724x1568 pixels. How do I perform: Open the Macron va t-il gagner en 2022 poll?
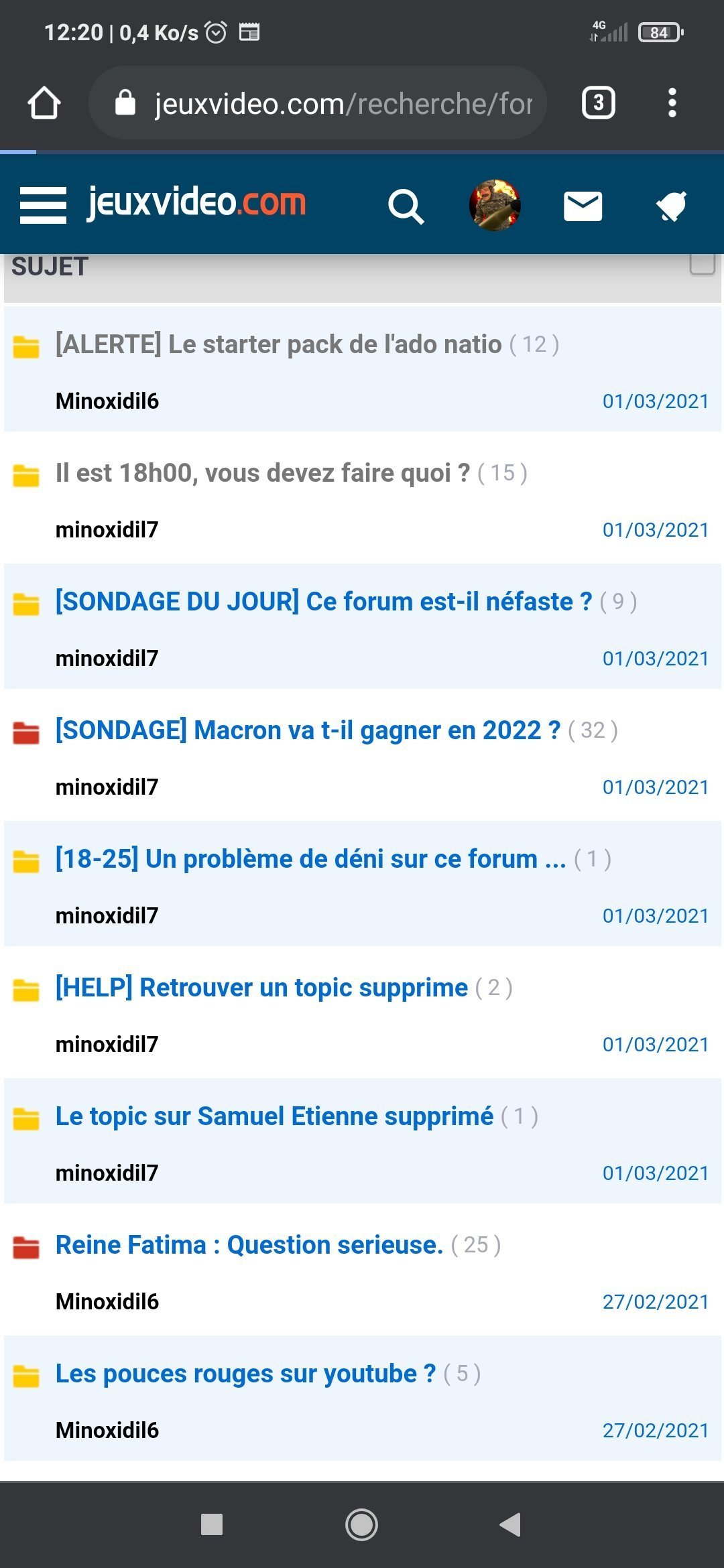coord(308,730)
